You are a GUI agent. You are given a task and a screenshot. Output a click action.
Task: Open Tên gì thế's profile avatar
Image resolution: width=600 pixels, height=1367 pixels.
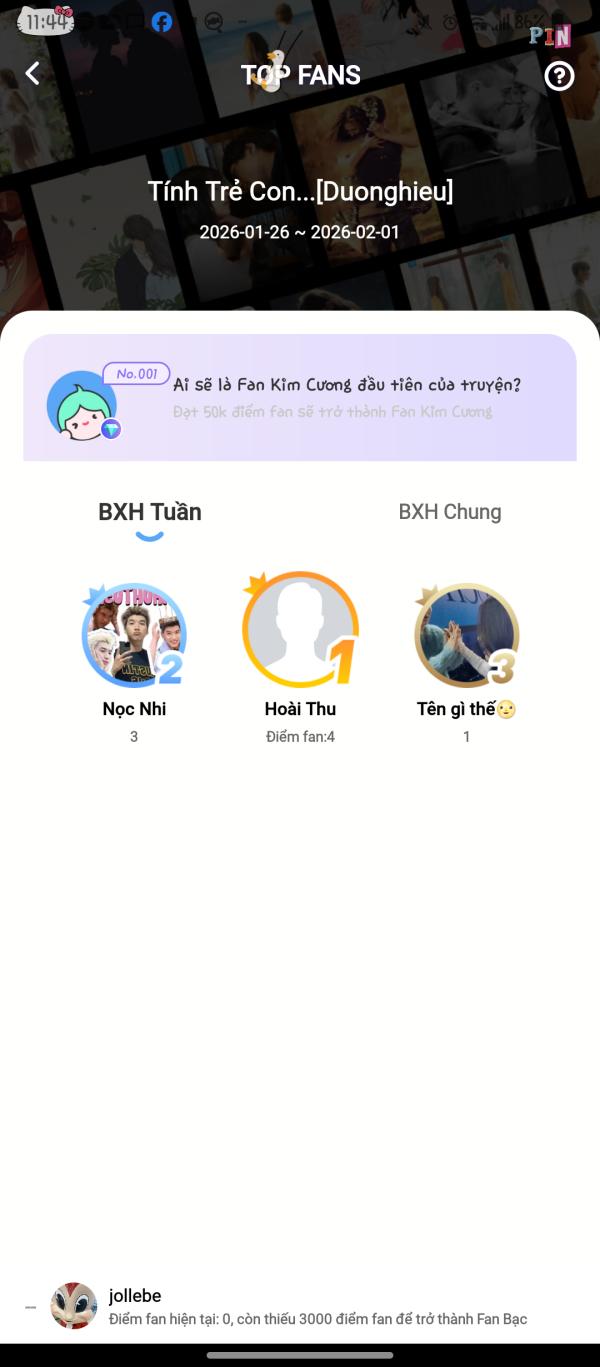pyautogui.click(x=466, y=636)
